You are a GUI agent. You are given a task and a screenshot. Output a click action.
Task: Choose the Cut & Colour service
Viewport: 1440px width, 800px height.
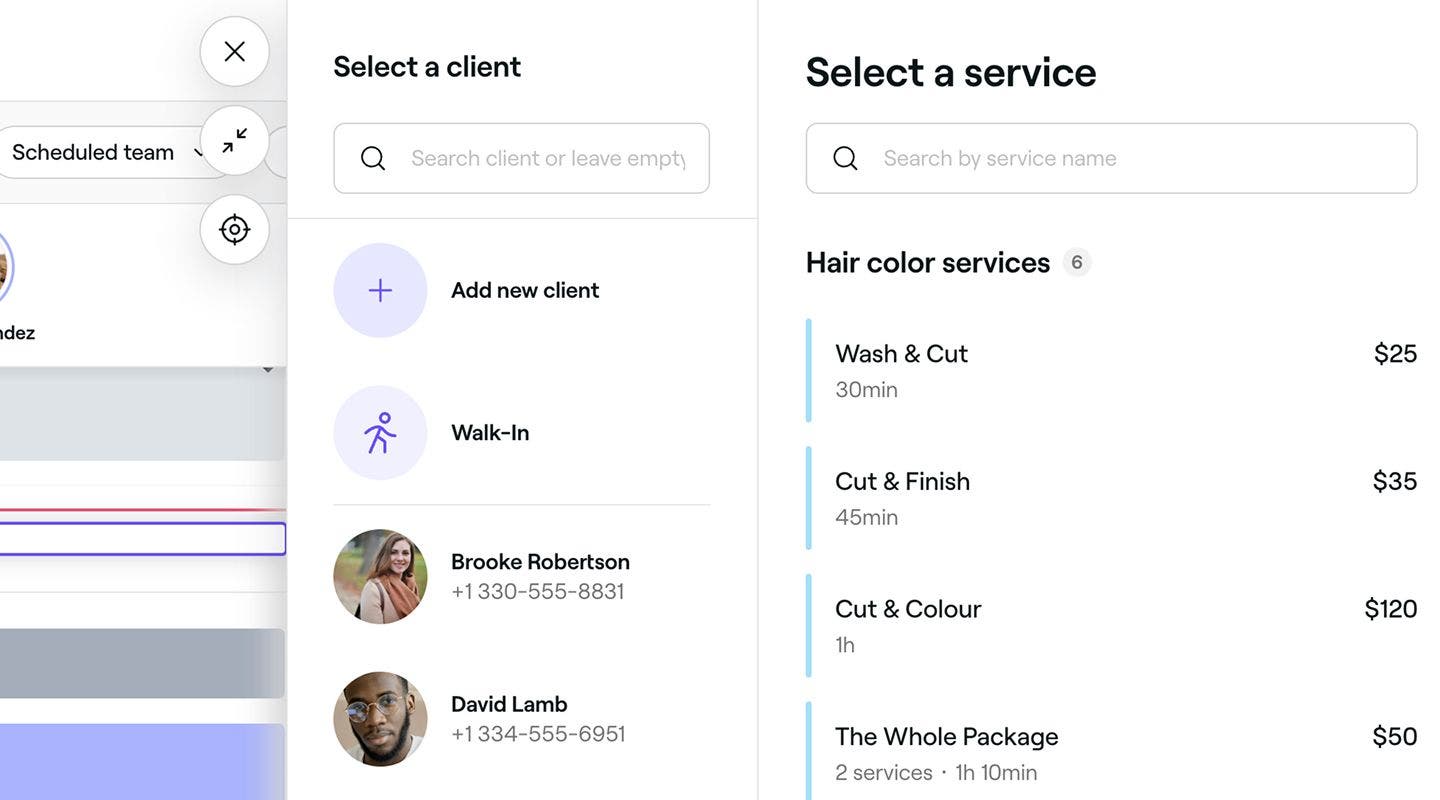[x=1110, y=625]
